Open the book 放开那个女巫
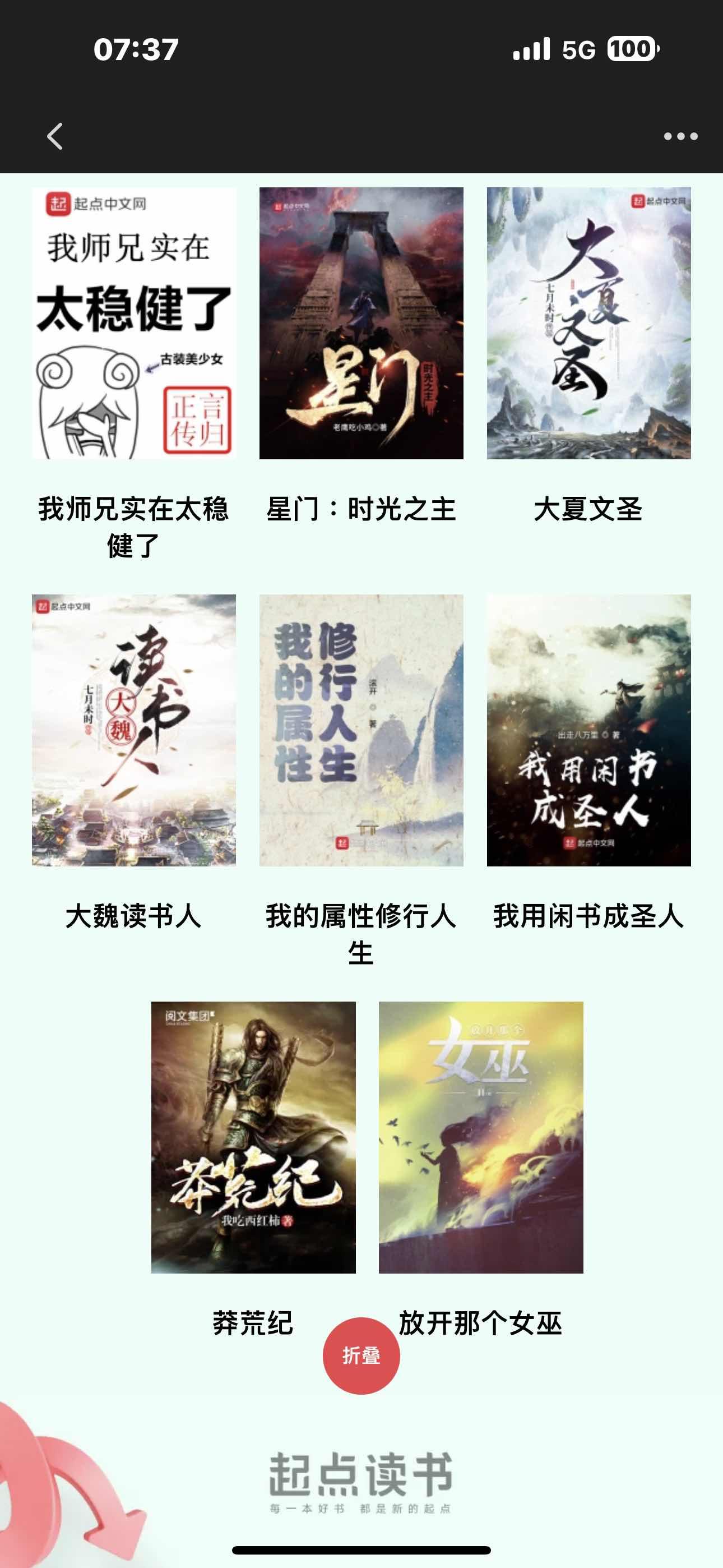The image size is (723, 1568). pos(481,1137)
